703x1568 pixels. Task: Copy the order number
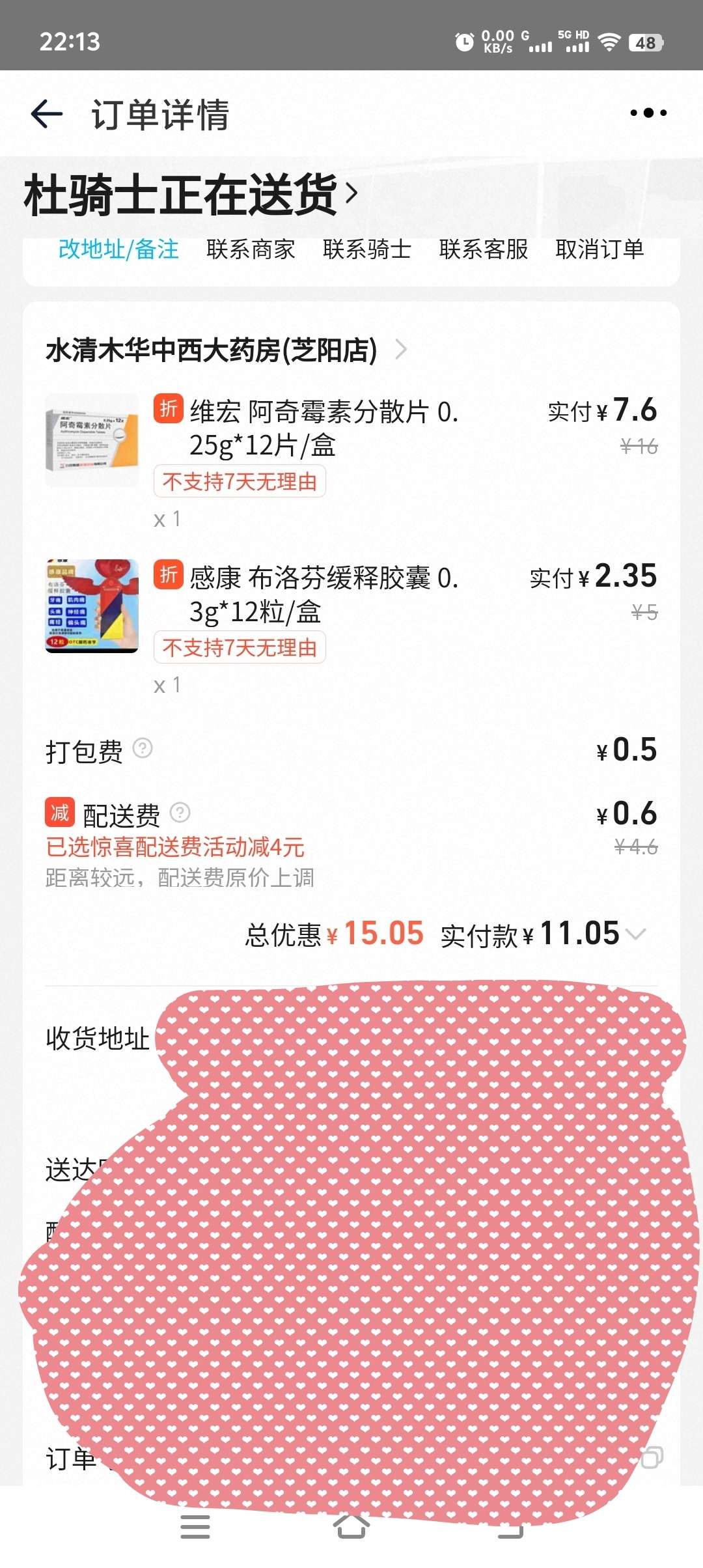click(x=652, y=1457)
